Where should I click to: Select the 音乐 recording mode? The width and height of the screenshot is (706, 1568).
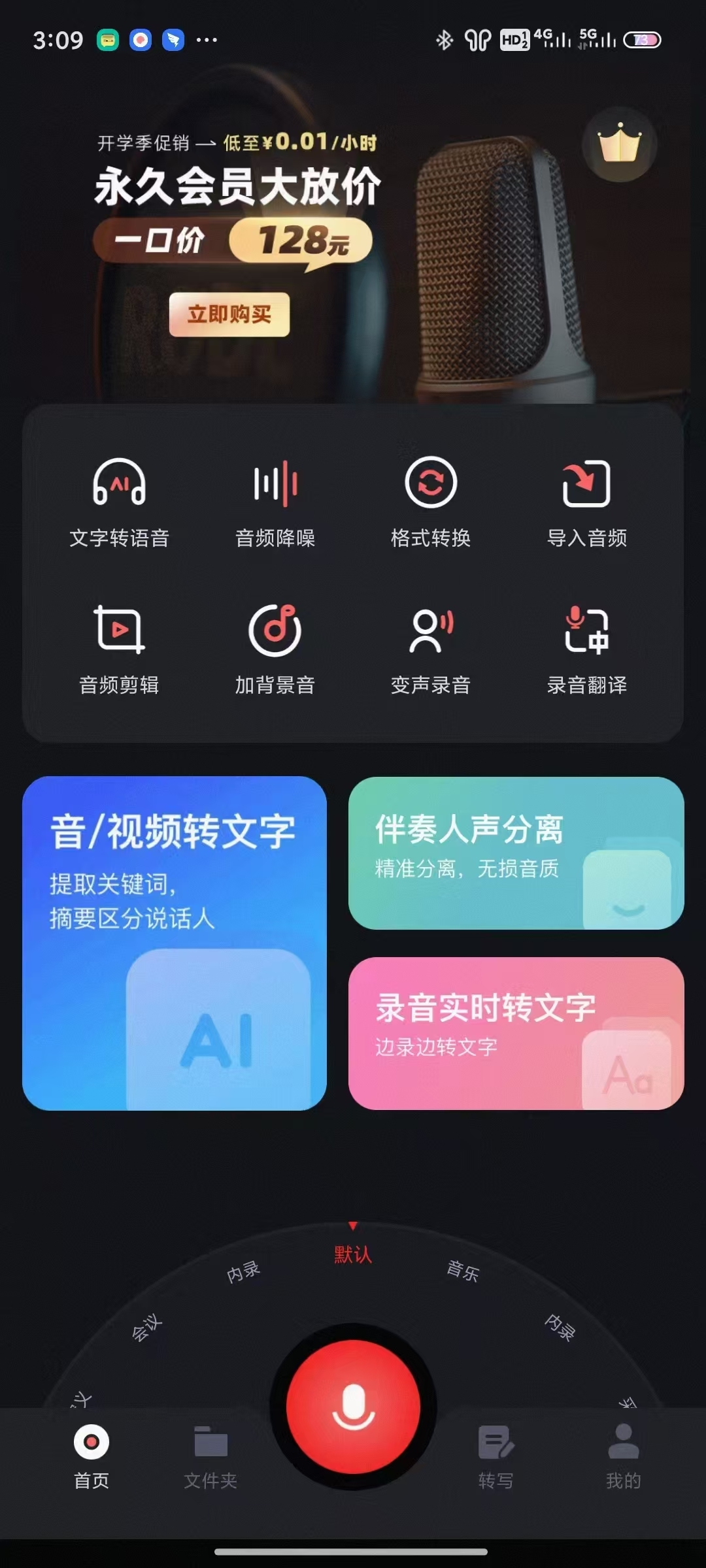[463, 1271]
